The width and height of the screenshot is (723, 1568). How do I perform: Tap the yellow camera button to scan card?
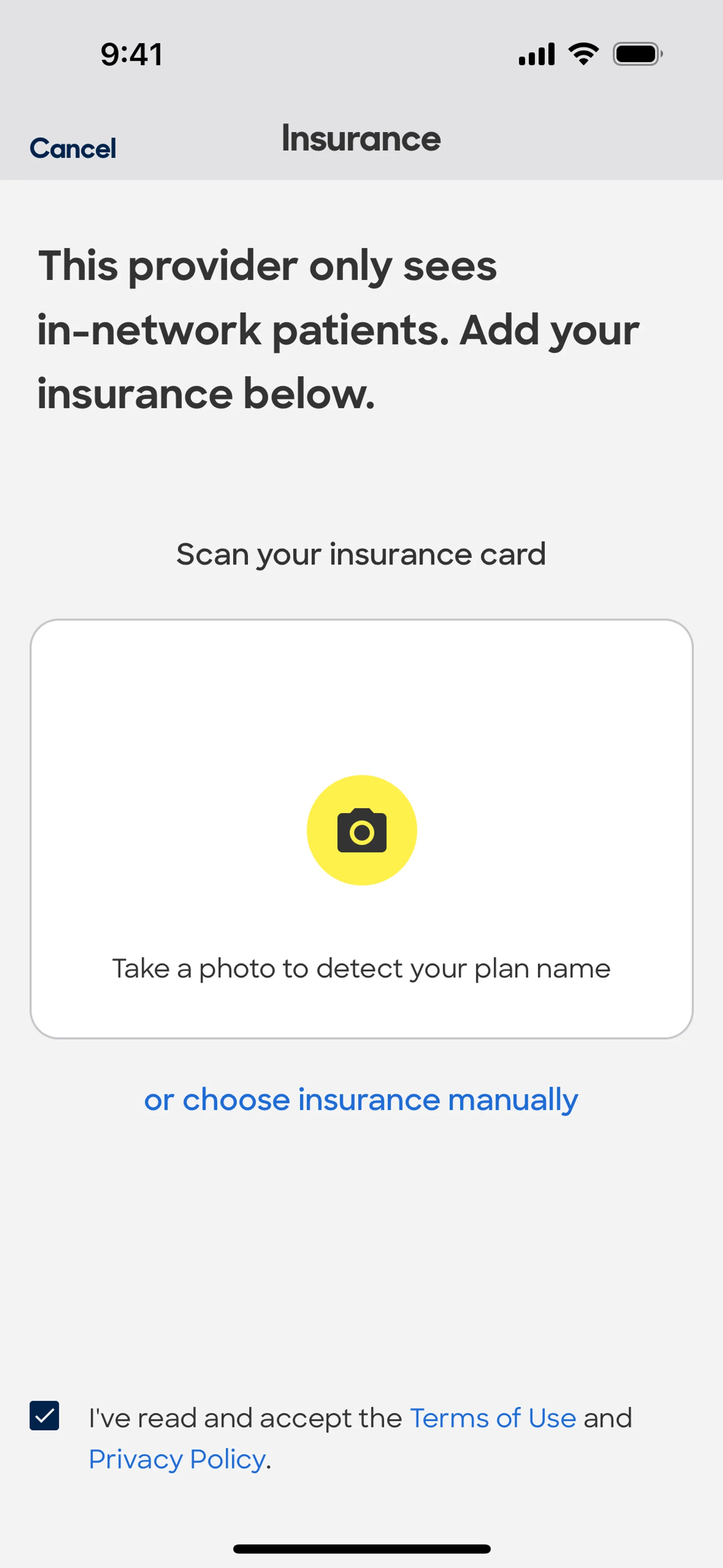(361, 830)
